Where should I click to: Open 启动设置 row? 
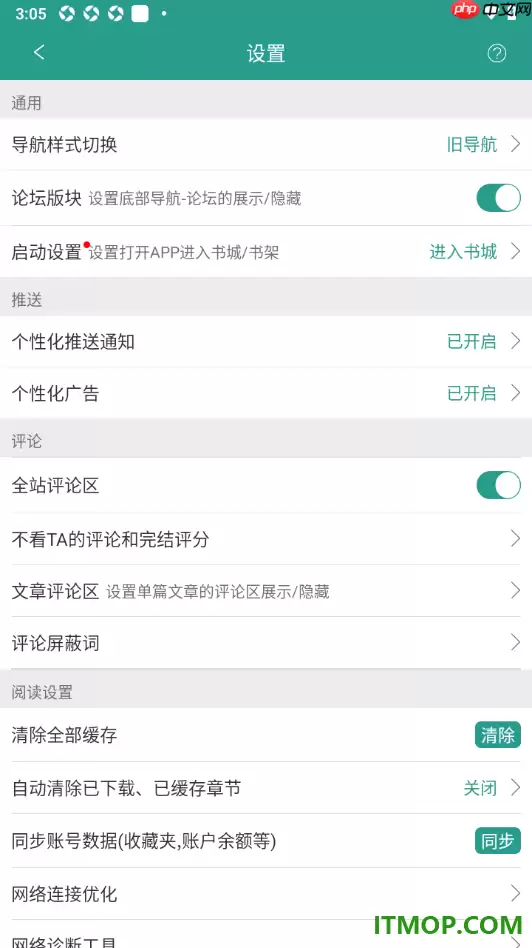point(266,252)
